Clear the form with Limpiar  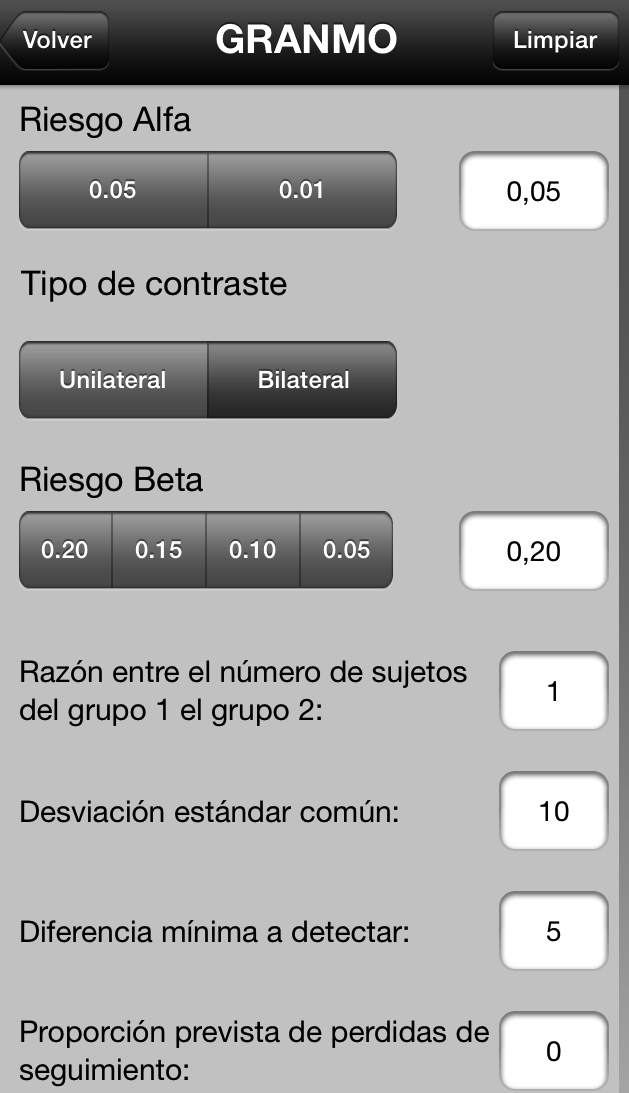coord(555,41)
